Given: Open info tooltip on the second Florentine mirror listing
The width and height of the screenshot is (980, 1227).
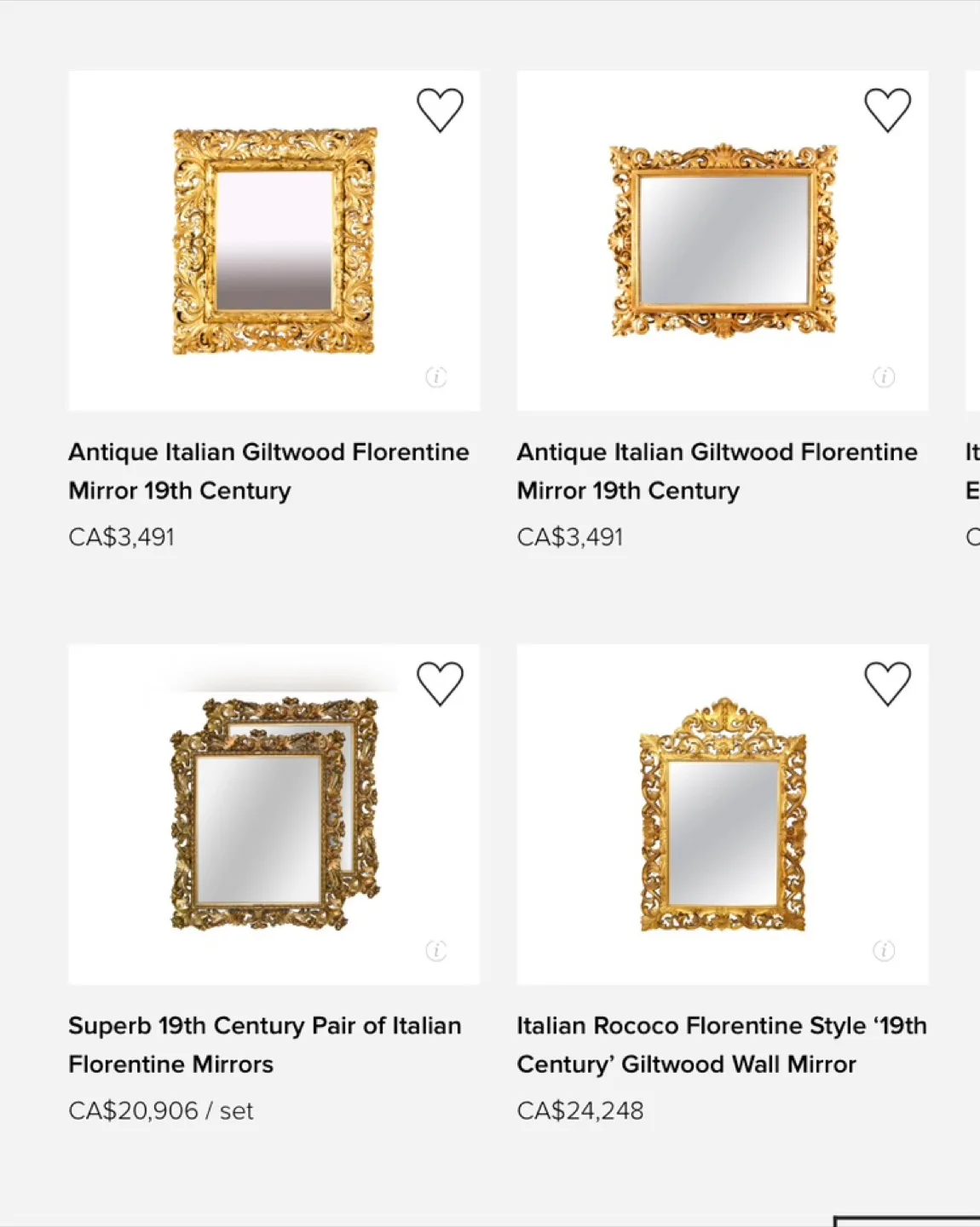Looking at the screenshot, I should (x=884, y=377).
